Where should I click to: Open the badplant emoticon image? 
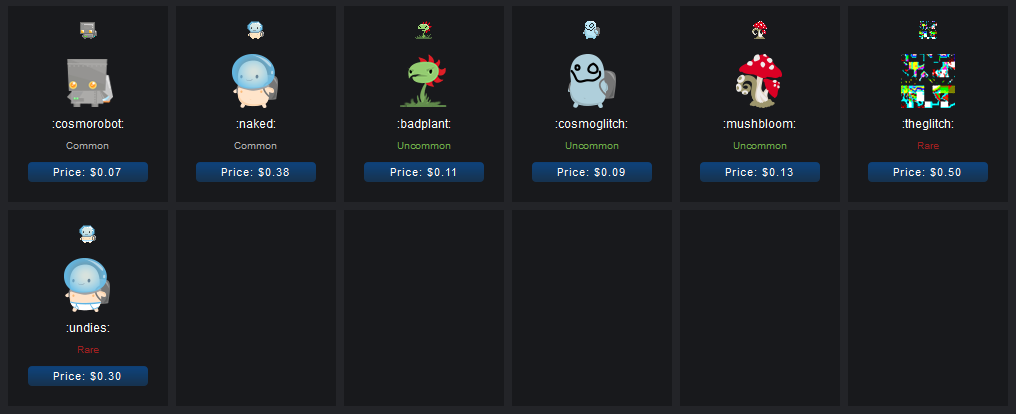[424, 82]
